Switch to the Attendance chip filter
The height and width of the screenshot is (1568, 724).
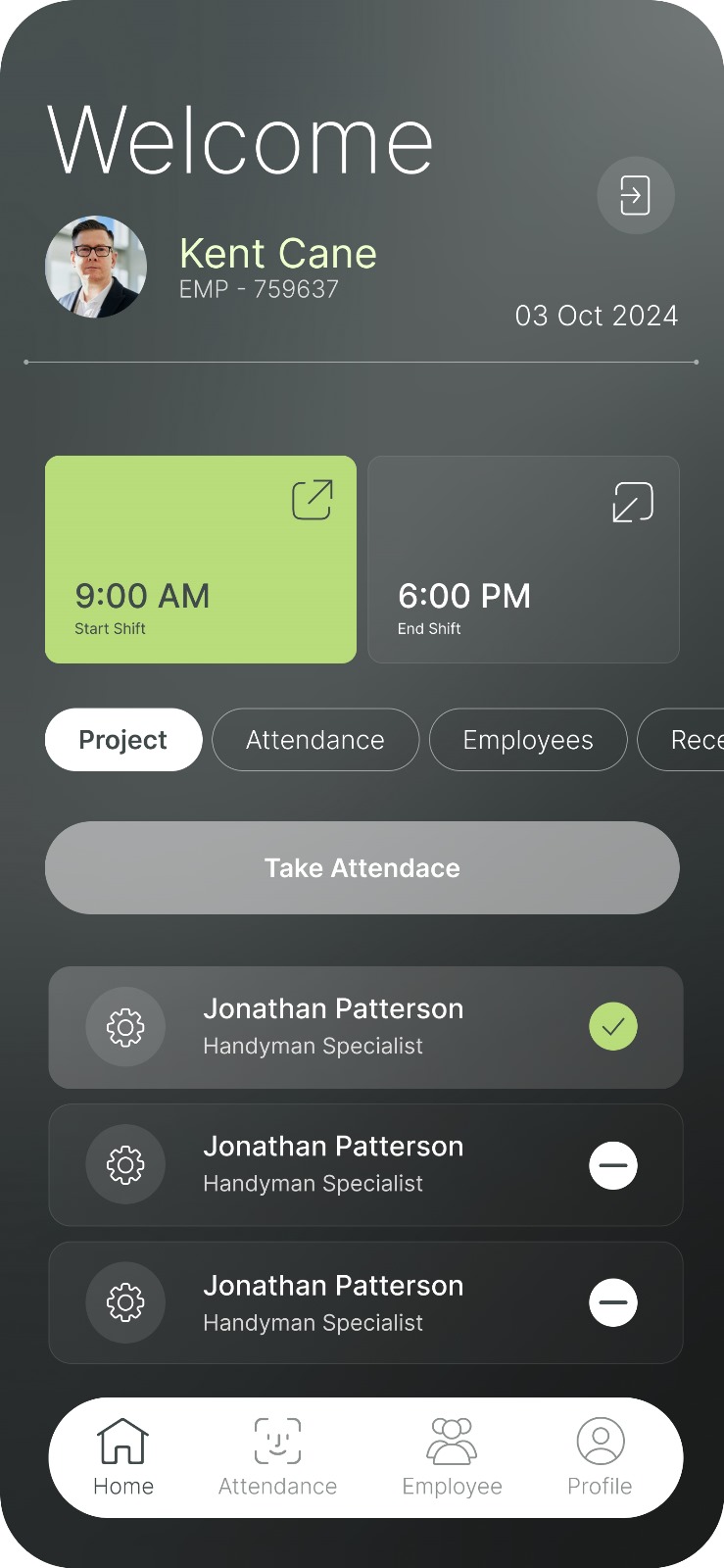point(315,740)
